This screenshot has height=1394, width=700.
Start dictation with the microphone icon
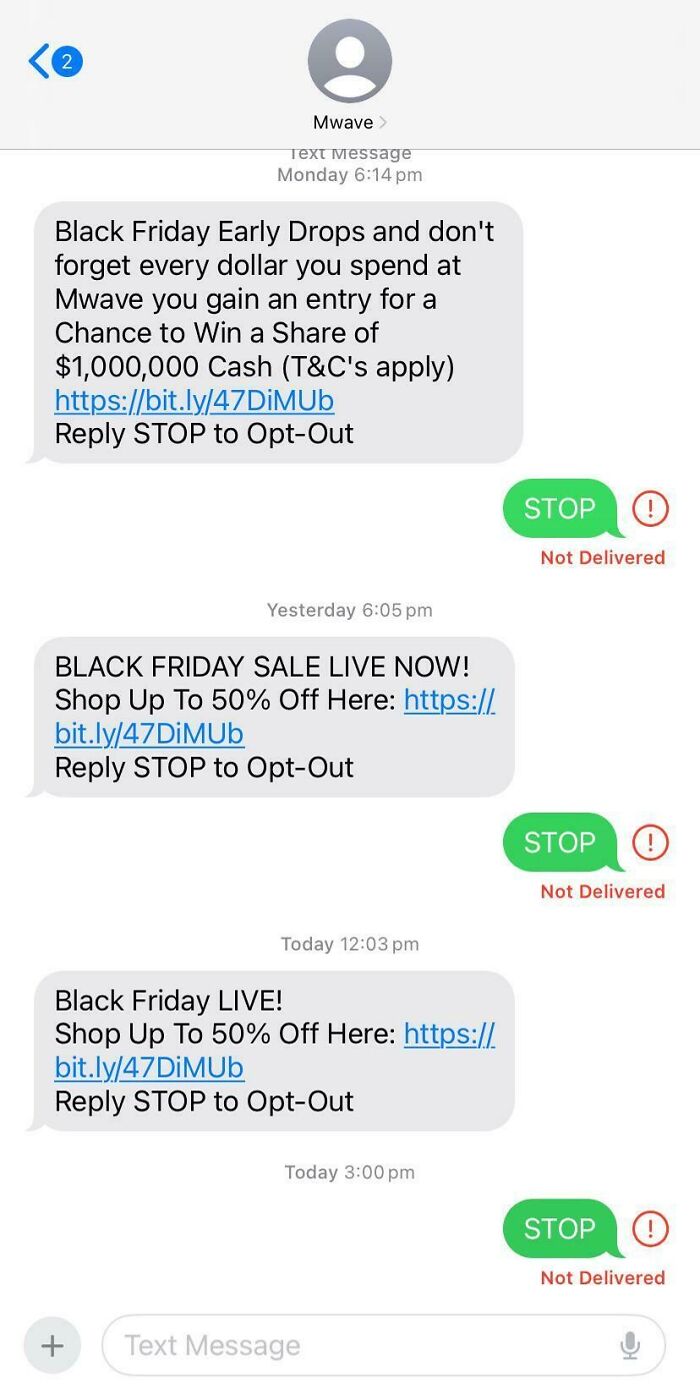click(x=630, y=1346)
